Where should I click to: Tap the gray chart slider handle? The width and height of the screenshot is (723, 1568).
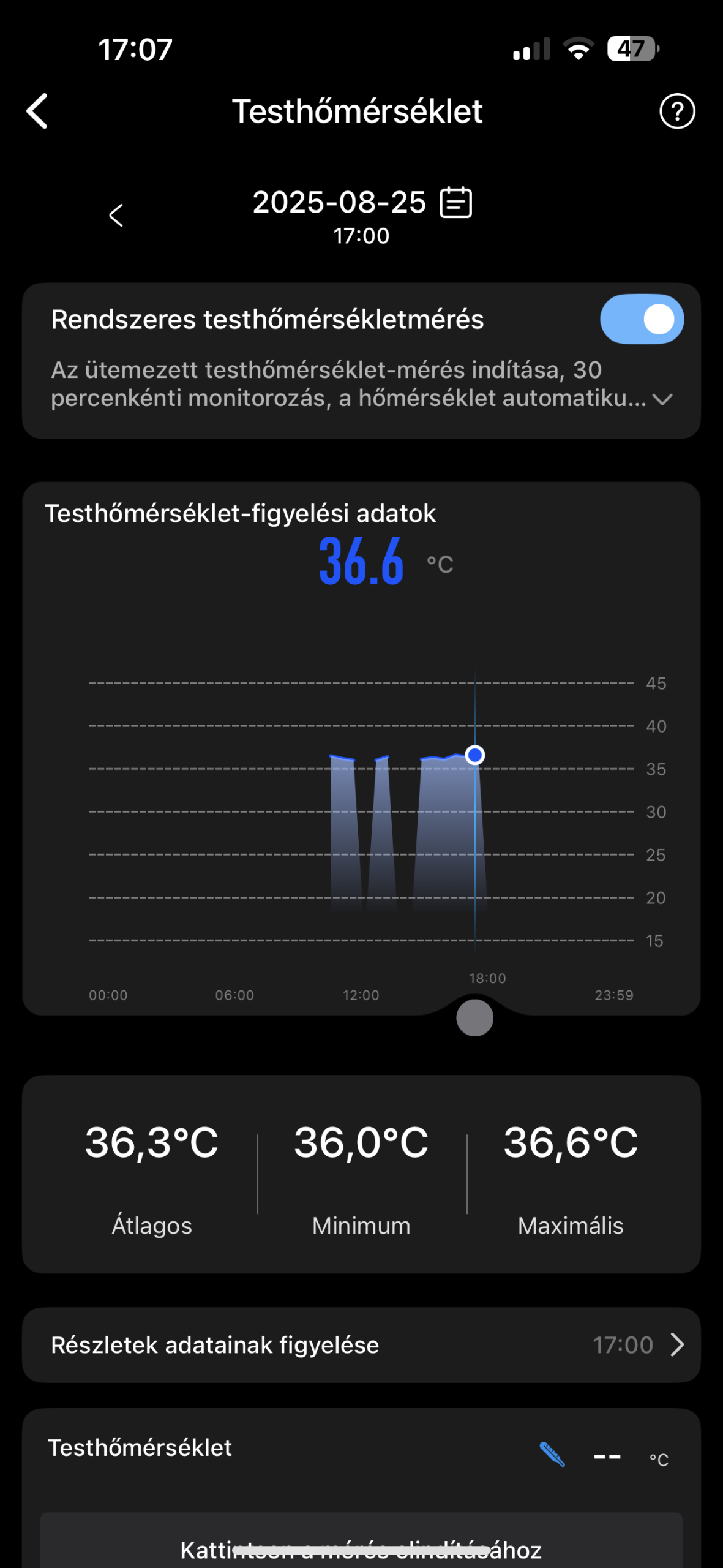(474, 1018)
